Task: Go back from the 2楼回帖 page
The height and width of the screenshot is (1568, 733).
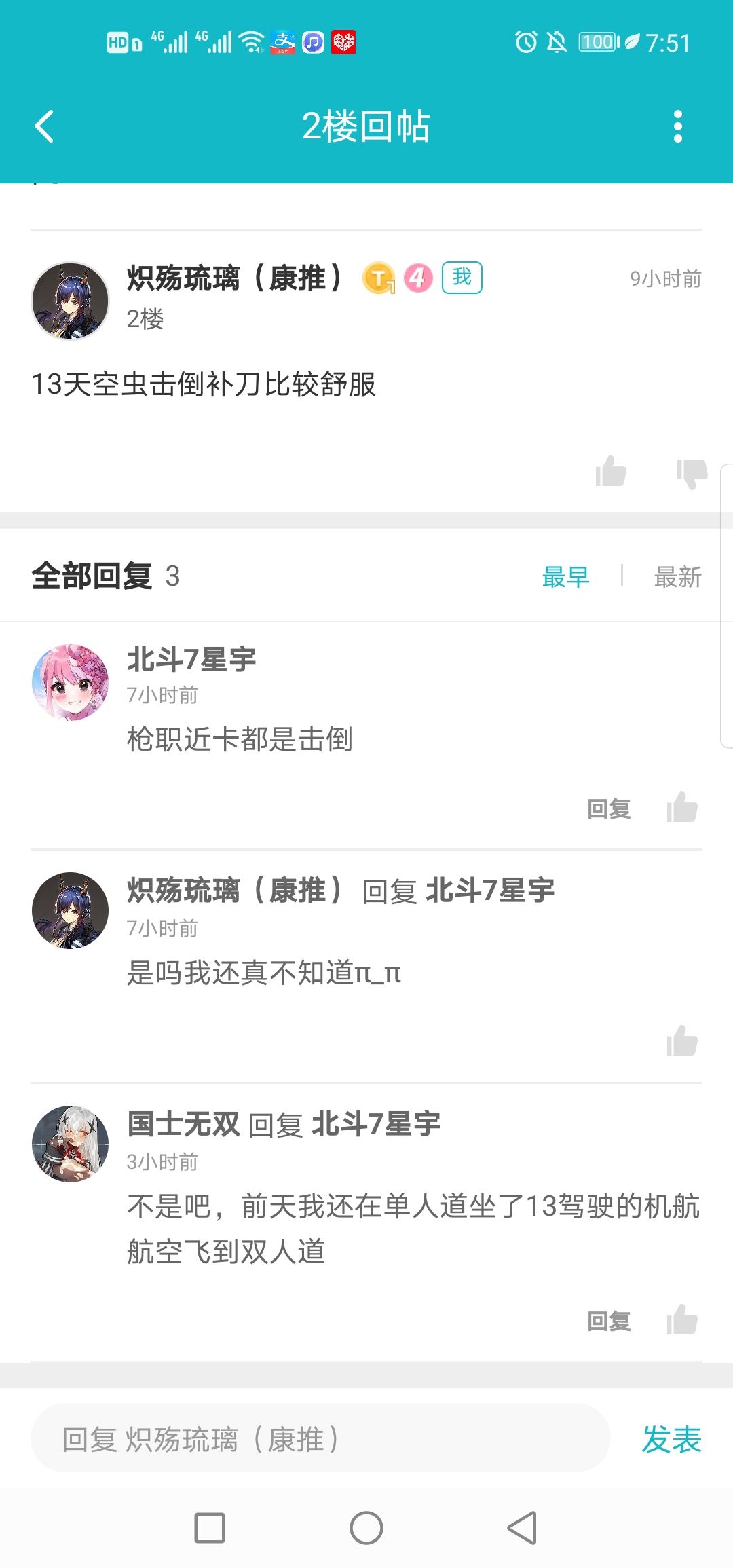Action: pyautogui.click(x=44, y=126)
